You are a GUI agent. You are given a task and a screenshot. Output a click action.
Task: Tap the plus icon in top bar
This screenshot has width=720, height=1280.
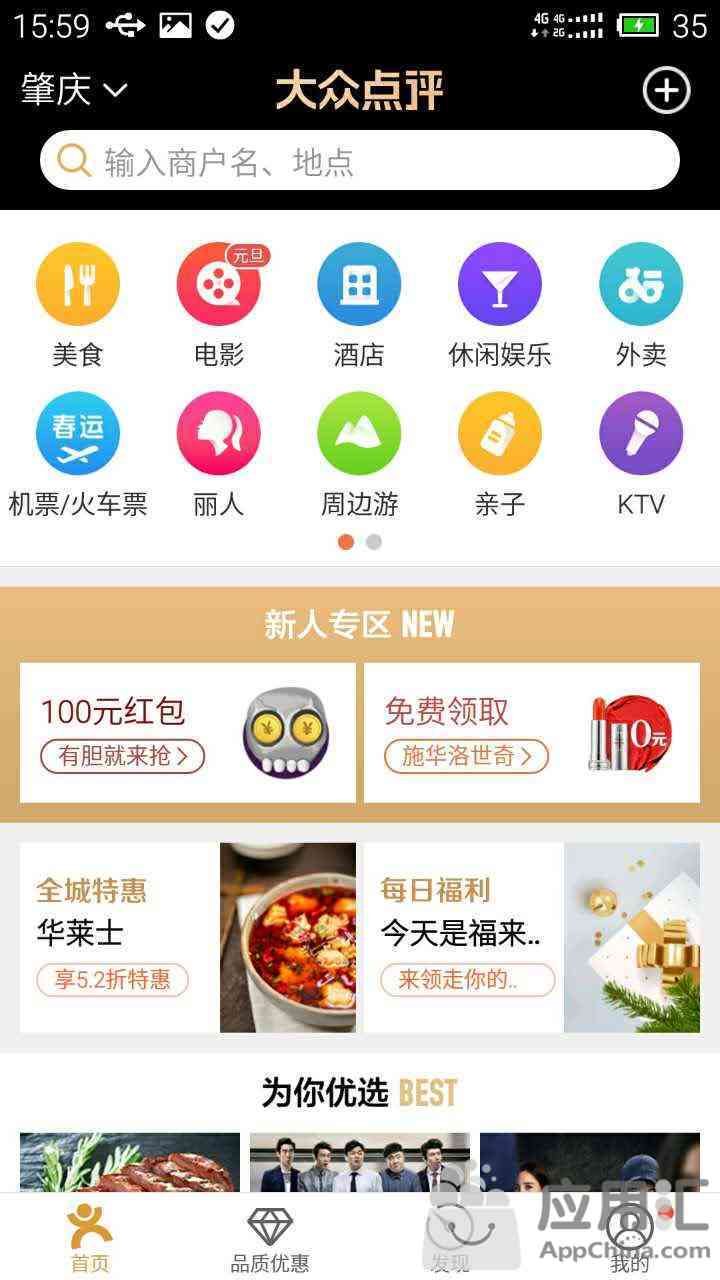pyautogui.click(x=666, y=91)
